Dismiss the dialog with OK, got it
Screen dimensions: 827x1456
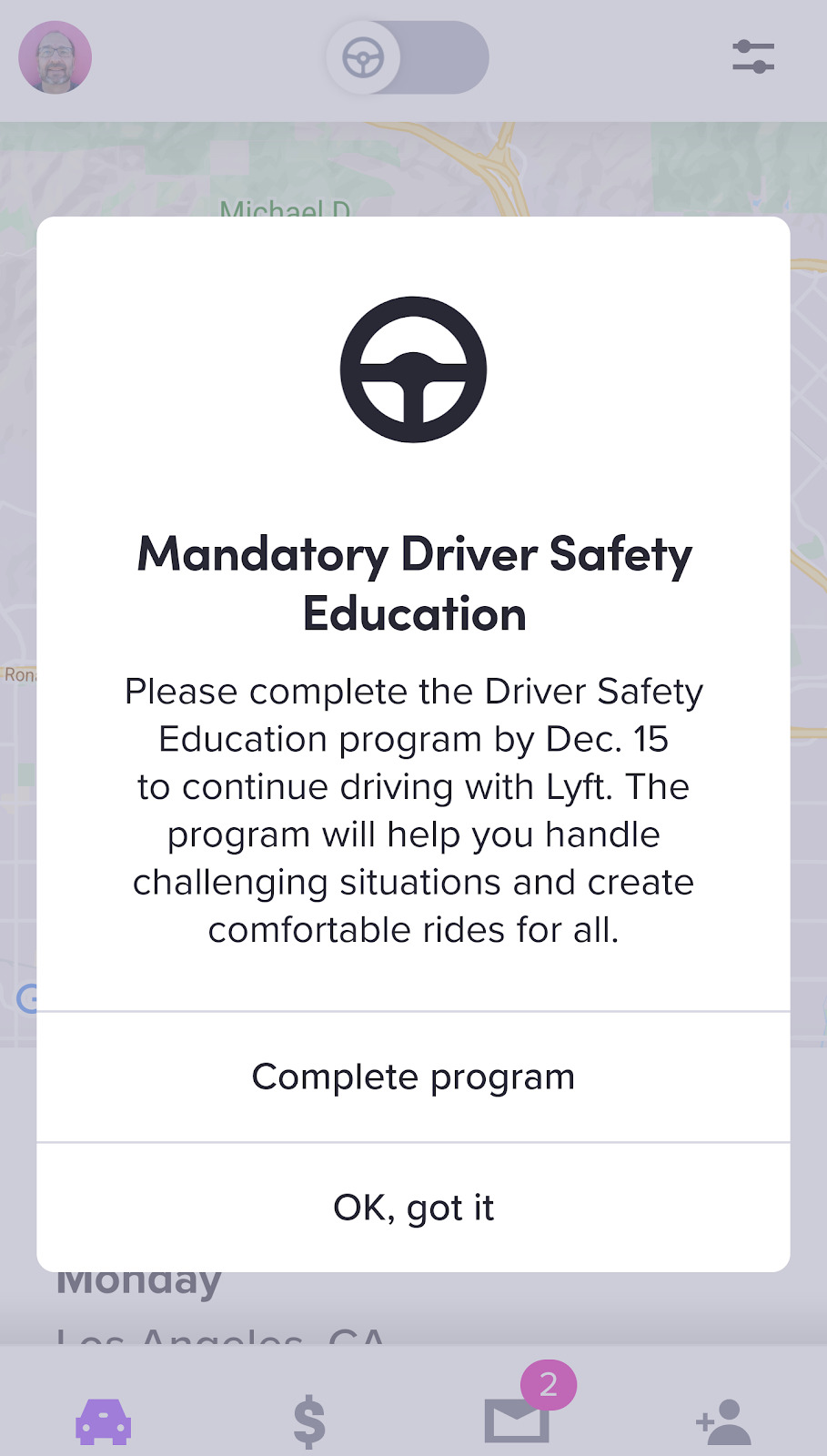(x=413, y=1208)
